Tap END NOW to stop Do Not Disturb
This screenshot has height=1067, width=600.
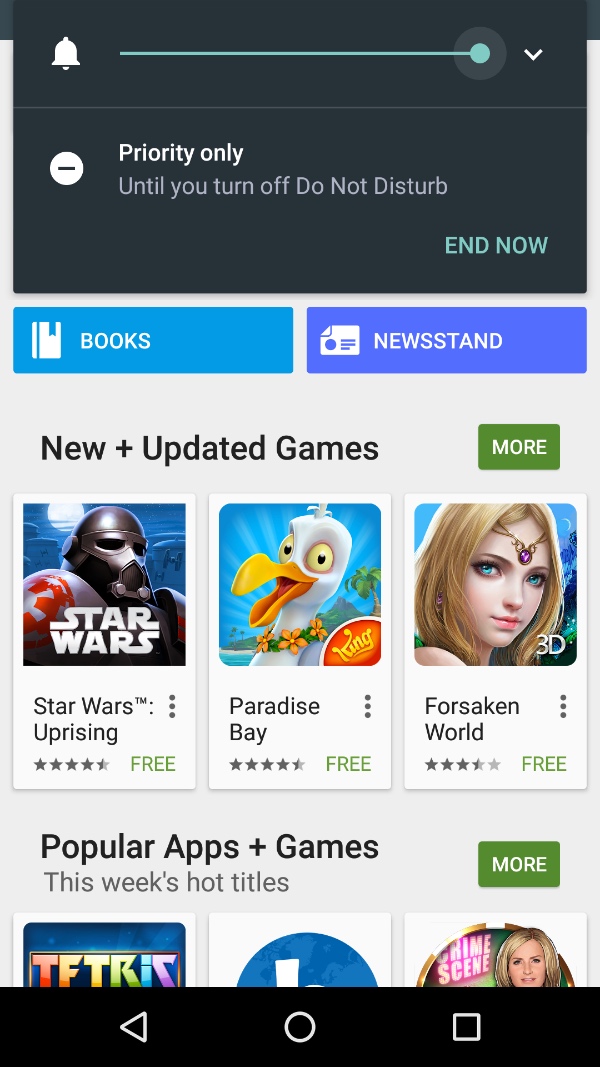point(496,245)
